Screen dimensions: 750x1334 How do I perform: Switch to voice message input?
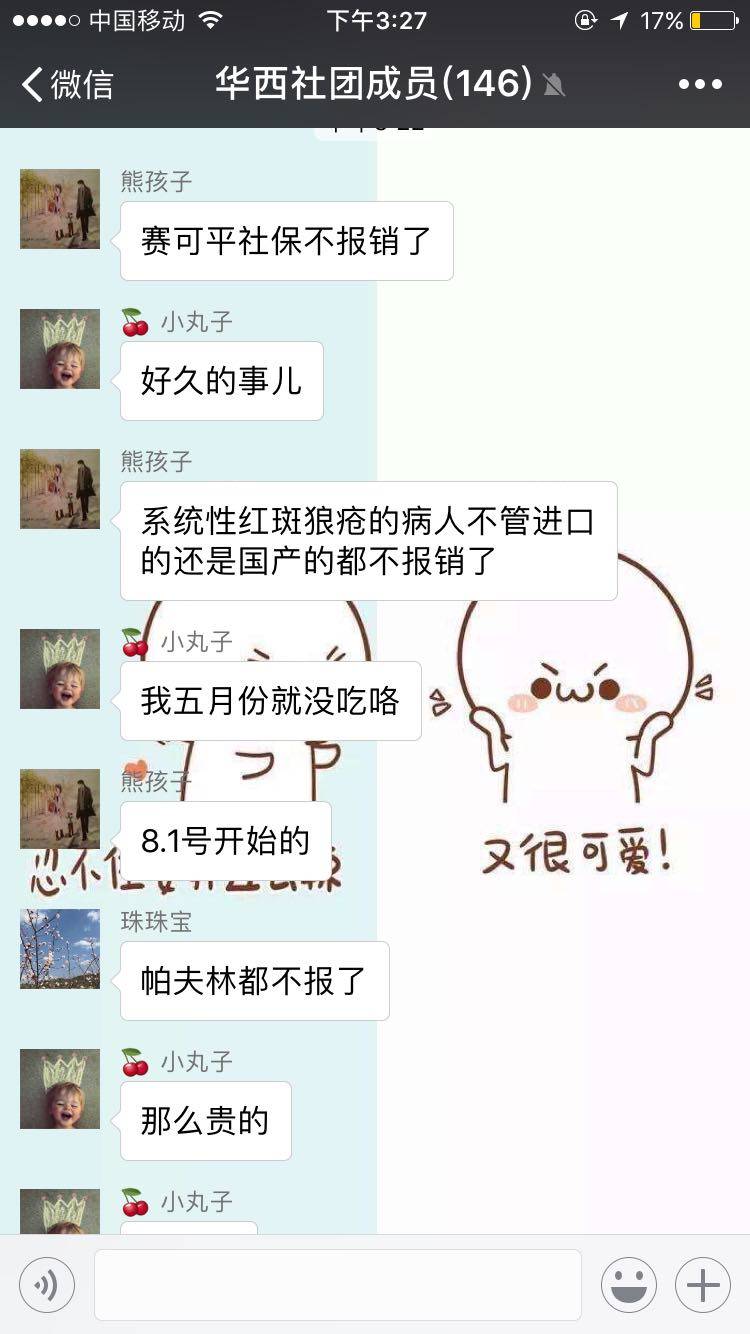(x=47, y=1285)
